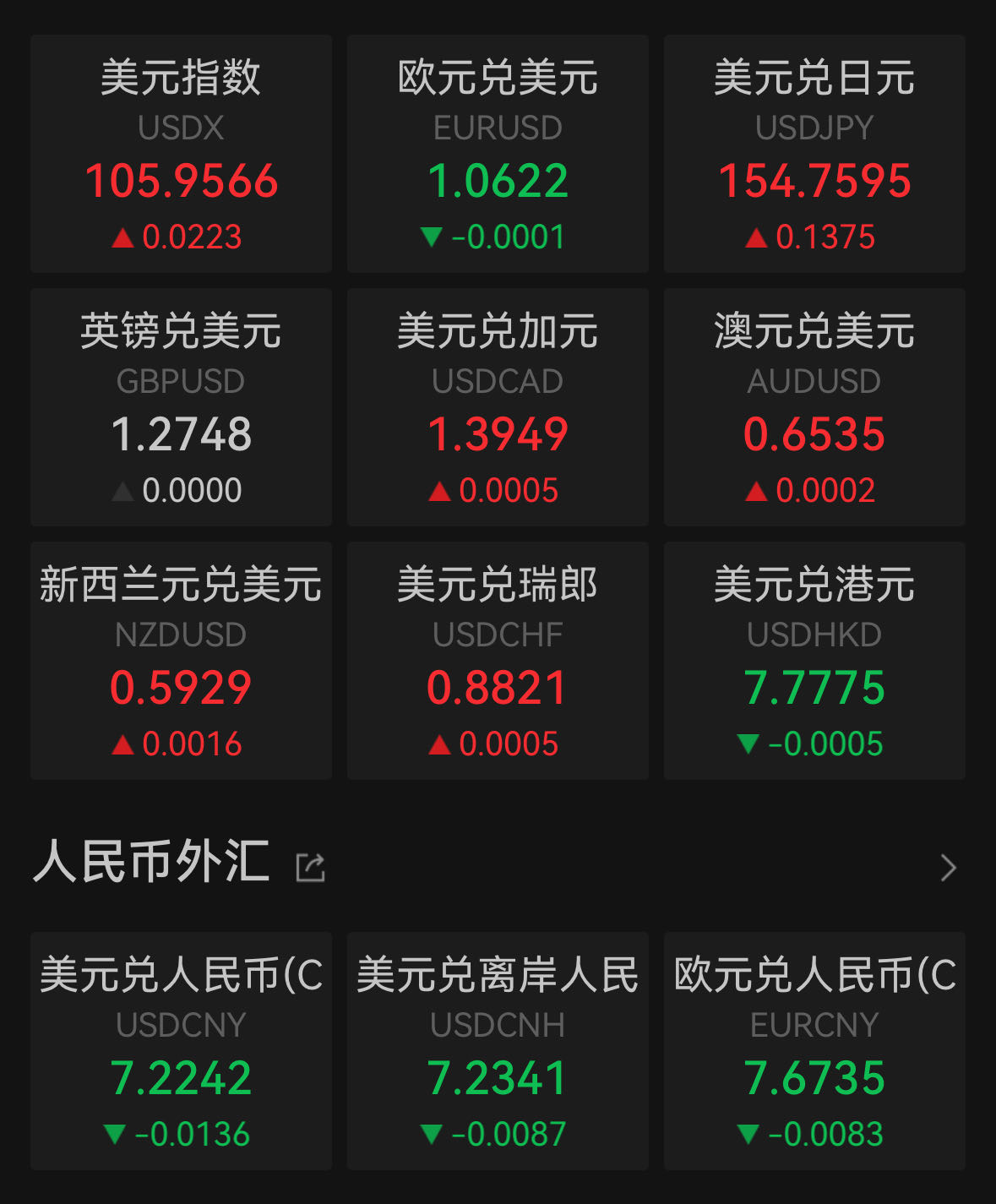Viewport: 996px width, 1204px height.
Task: Open the 欧元兑人民币 EURCNY quote
Action: [x=814, y=1054]
